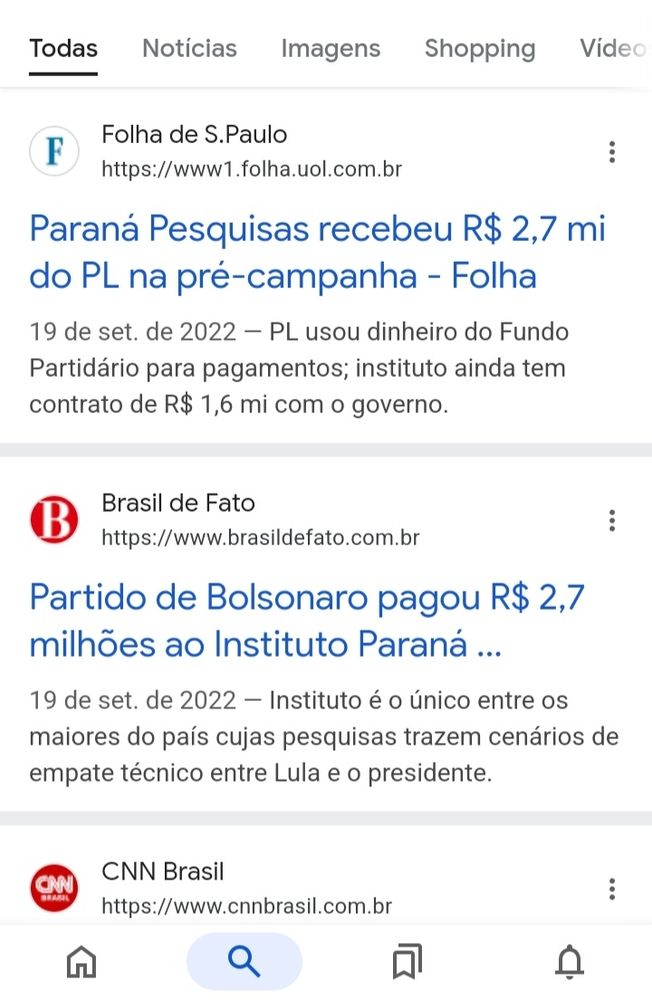Open more options for Brasil de Fato result
Image resolution: width=652 pixels, height=1000 pixels.
coord(611,520)
